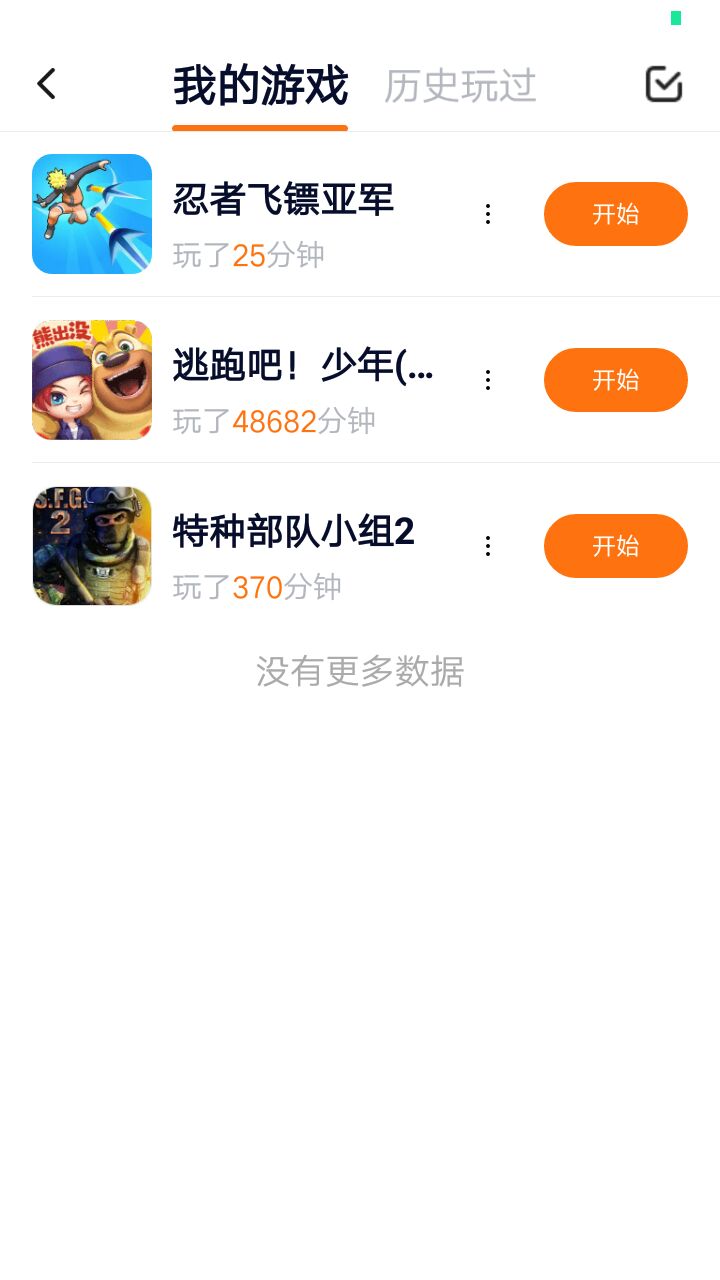
Task: Open more options for 特种部队小组2
Action: click(x=488, y=546)
